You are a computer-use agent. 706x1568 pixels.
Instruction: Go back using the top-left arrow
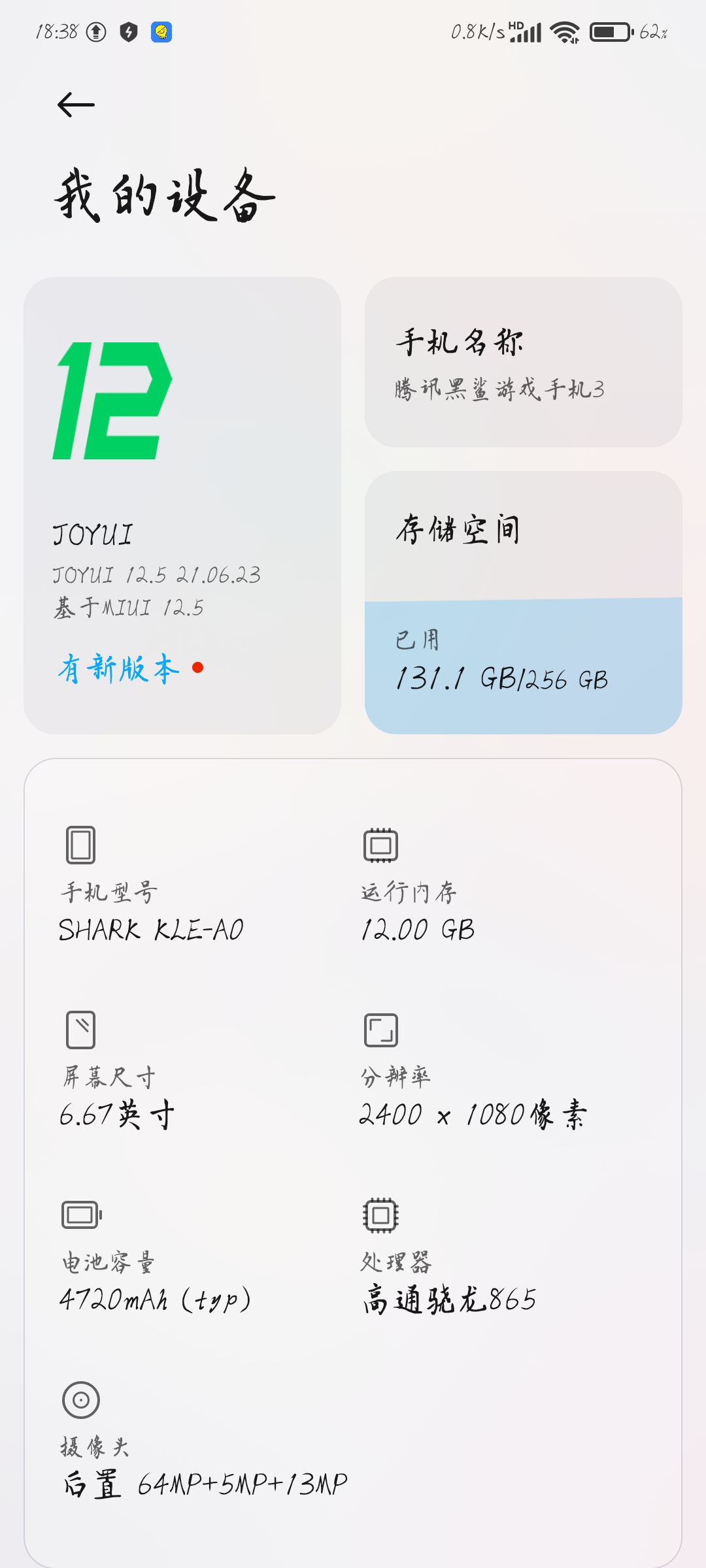click(76, 105)
